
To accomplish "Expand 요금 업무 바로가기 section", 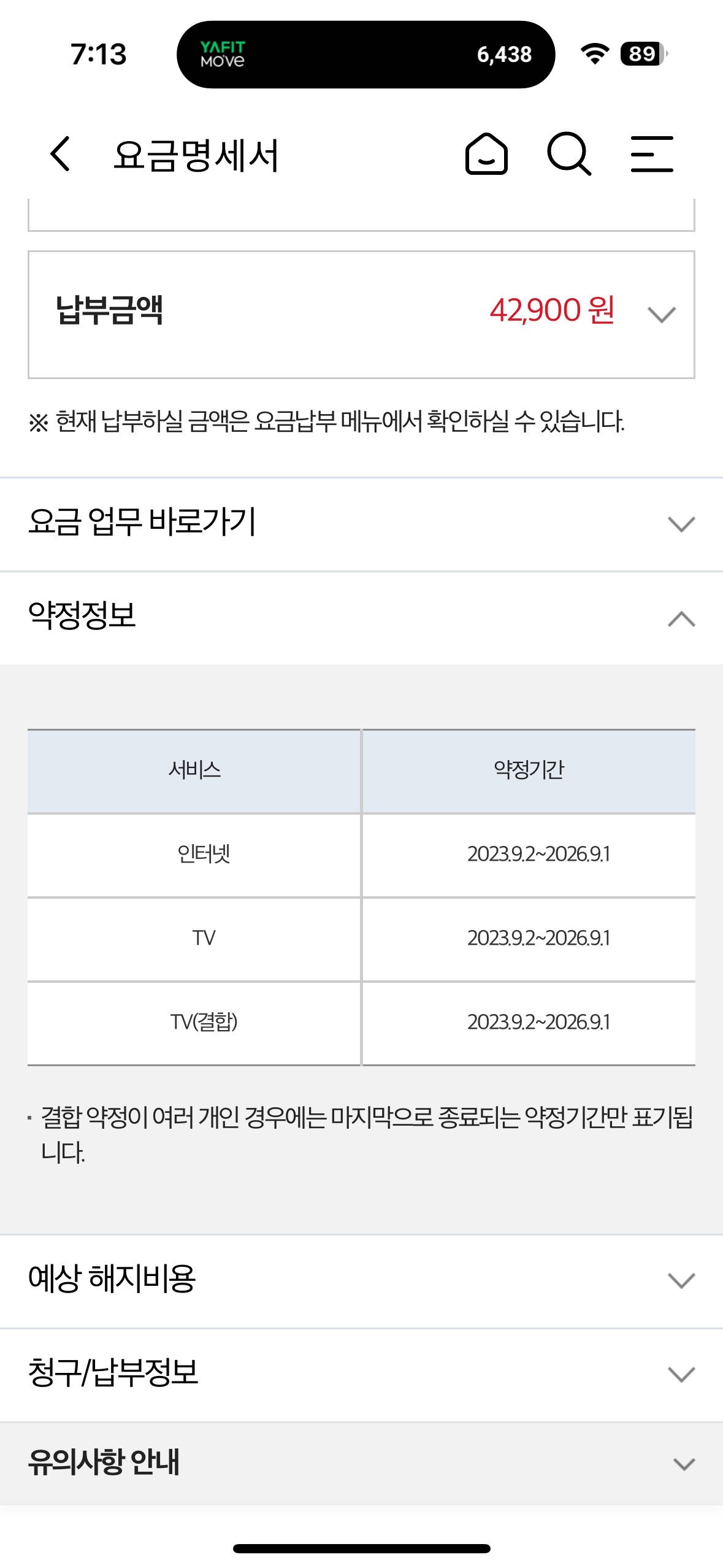I will (681, 524).
